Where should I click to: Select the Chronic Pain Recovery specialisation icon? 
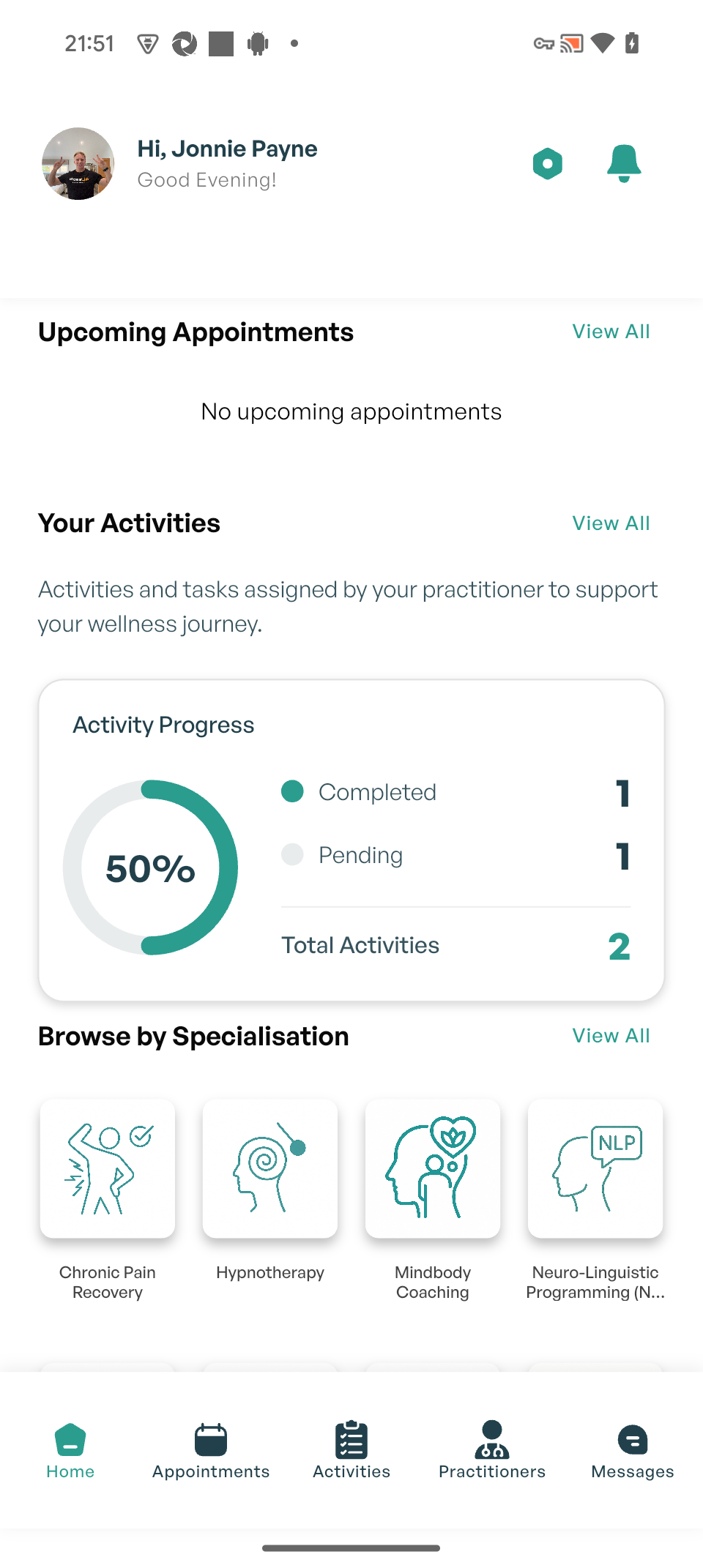(107, 1168)
